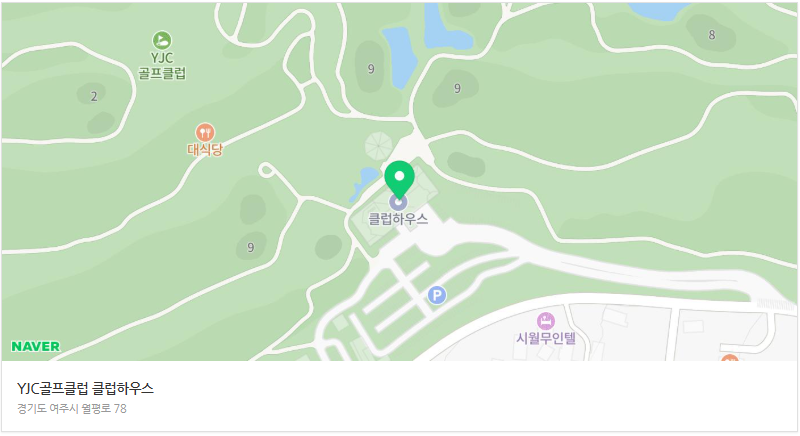
Task: Select the 시월무인텔 lodging marker
Action: point(546,321)
